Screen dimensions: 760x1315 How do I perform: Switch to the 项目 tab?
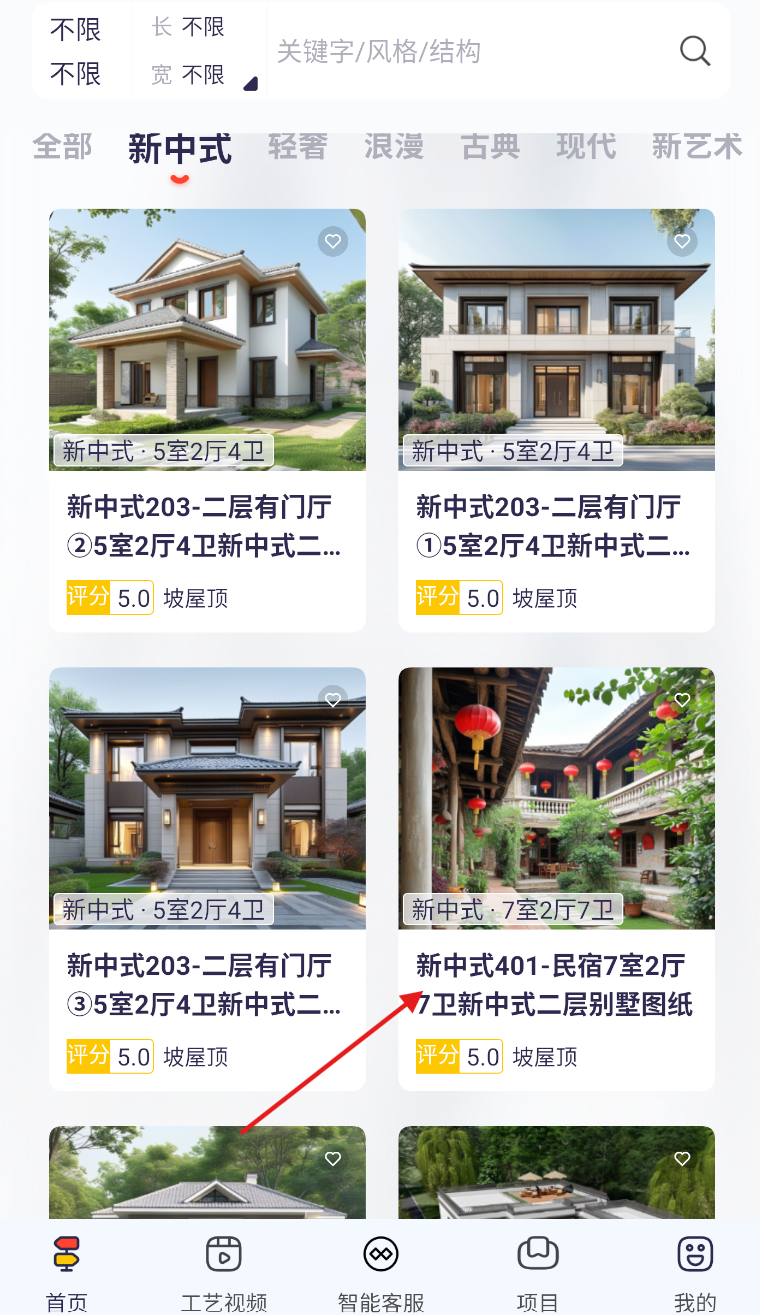tap(537, 1272)
